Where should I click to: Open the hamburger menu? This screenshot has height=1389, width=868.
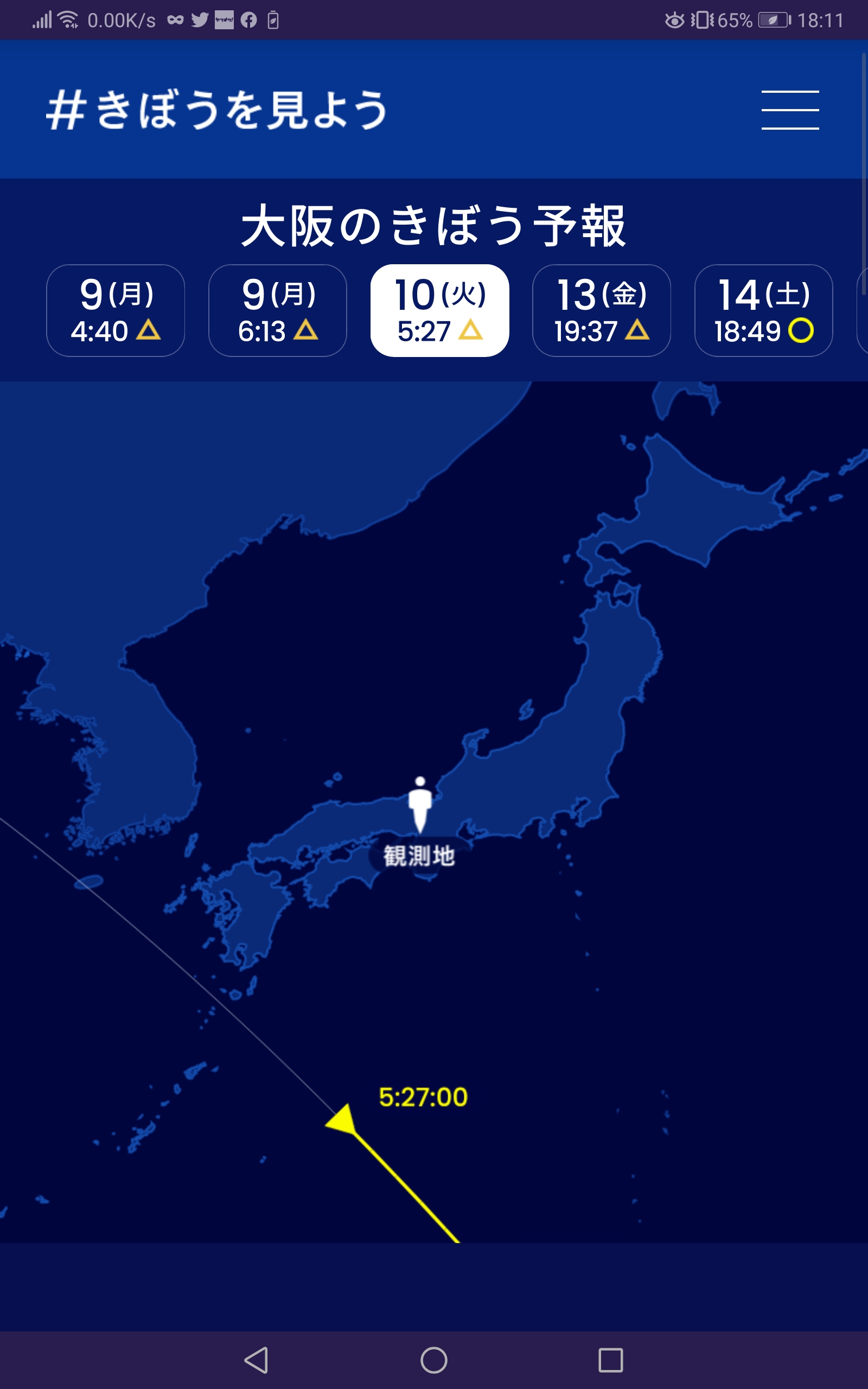click(x=790, y=110)
